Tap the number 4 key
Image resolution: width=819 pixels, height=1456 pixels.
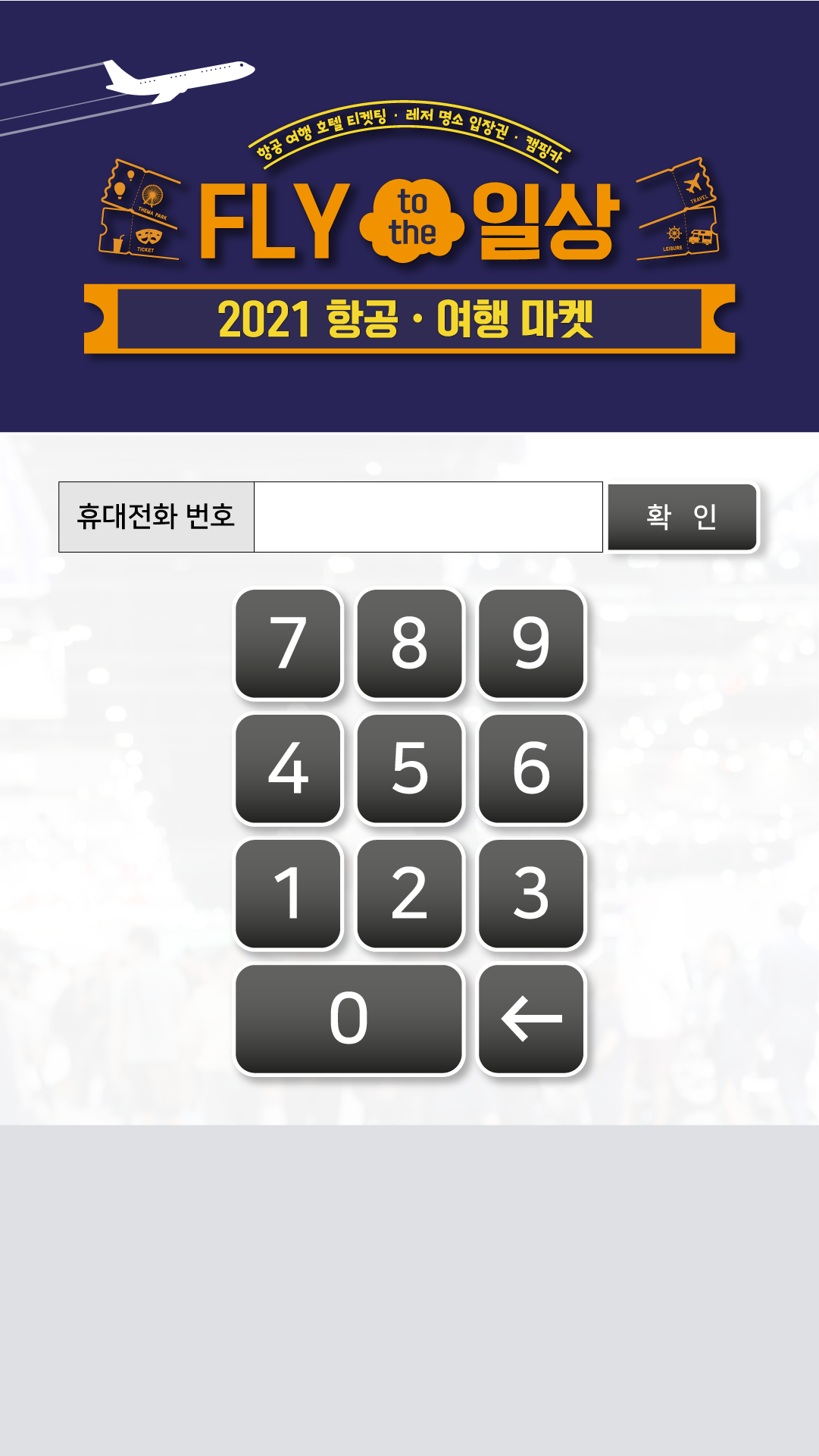[x=289, y=769]
